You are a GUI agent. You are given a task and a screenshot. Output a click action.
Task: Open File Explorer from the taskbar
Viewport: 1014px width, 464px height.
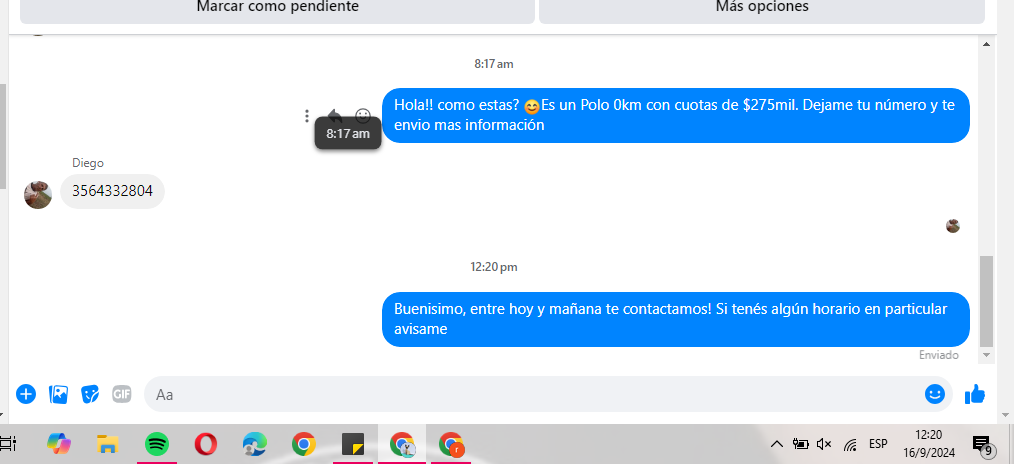click(x=108, y=444)
